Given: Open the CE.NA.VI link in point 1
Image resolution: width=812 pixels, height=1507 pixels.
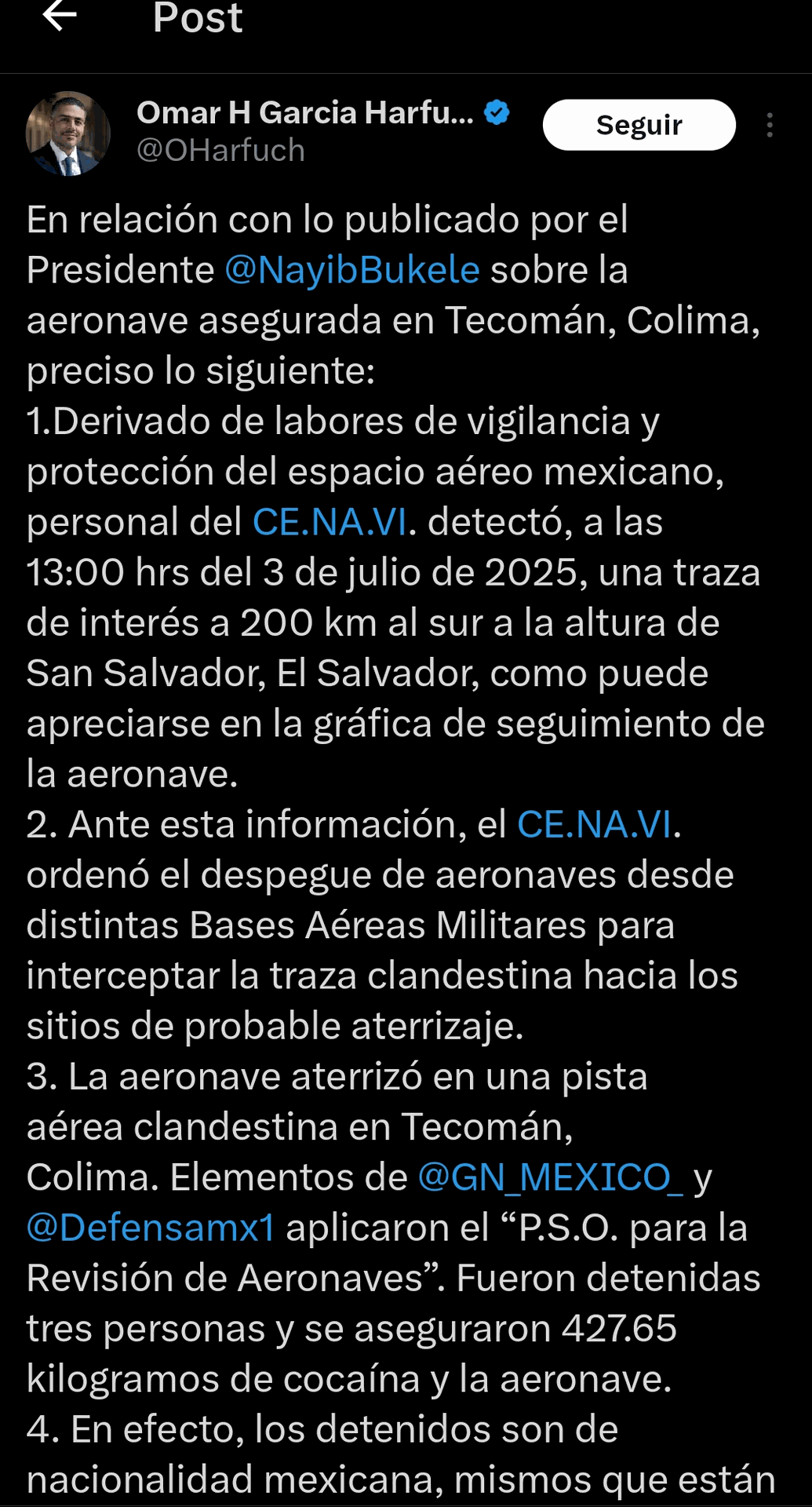Looking at the screenshot, I should (330, 522).
